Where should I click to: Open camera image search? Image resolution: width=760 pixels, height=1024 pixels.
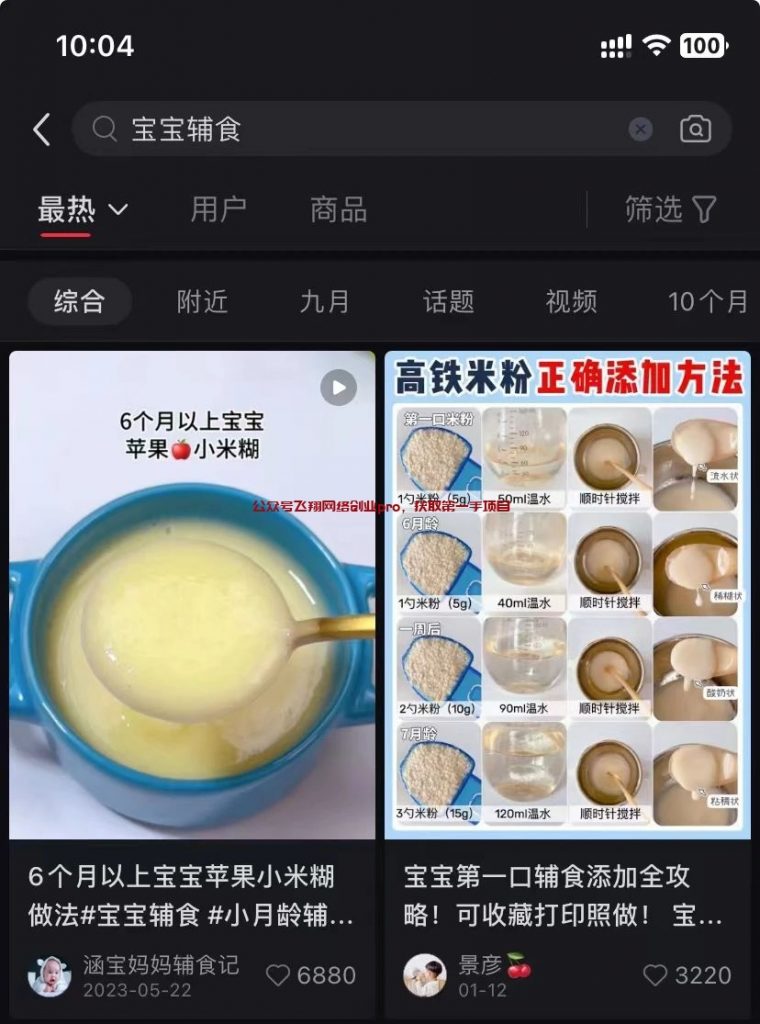pyautogui.click(x=695, y=129)
